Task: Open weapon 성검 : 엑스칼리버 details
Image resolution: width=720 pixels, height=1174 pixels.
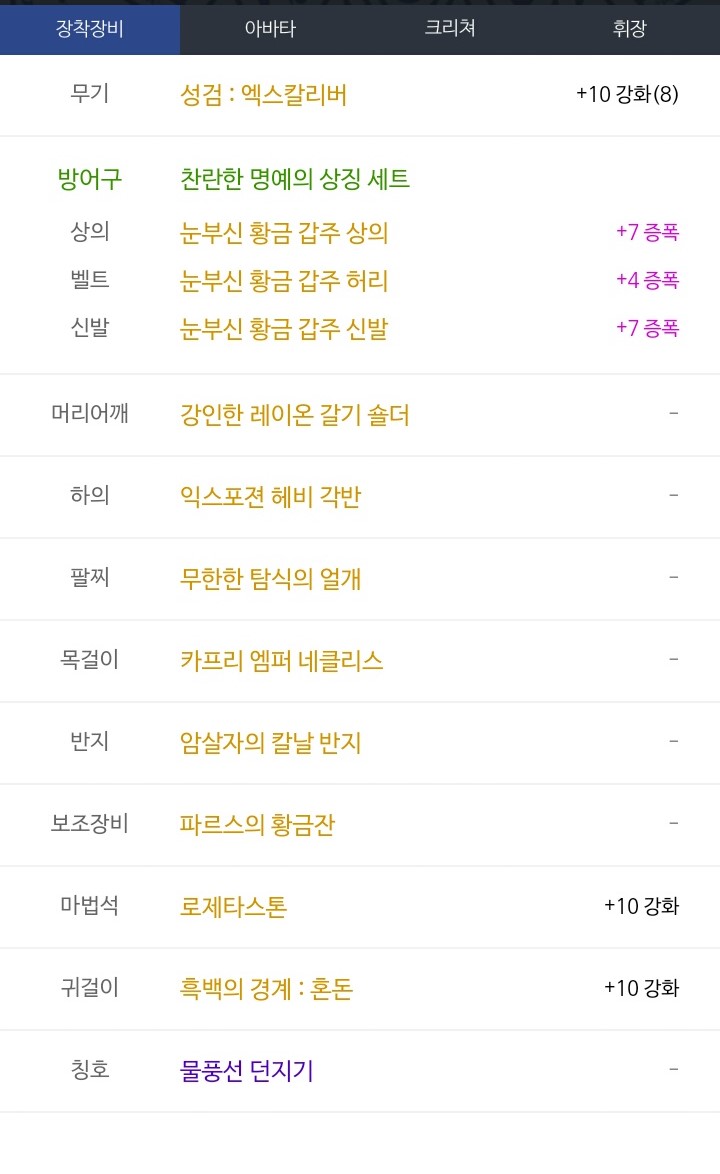Action: click(x=263, y=95)
